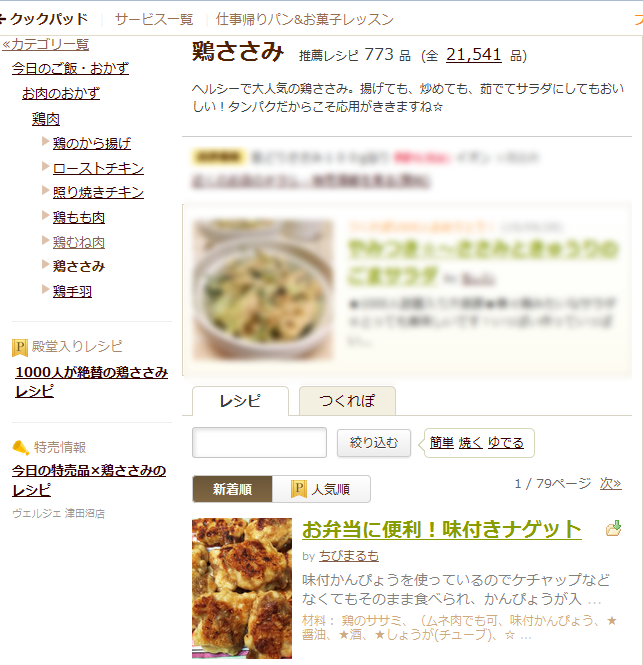
Task: Open 1000人が絶賛の鶏ささみレシピ
Action: 91,381
